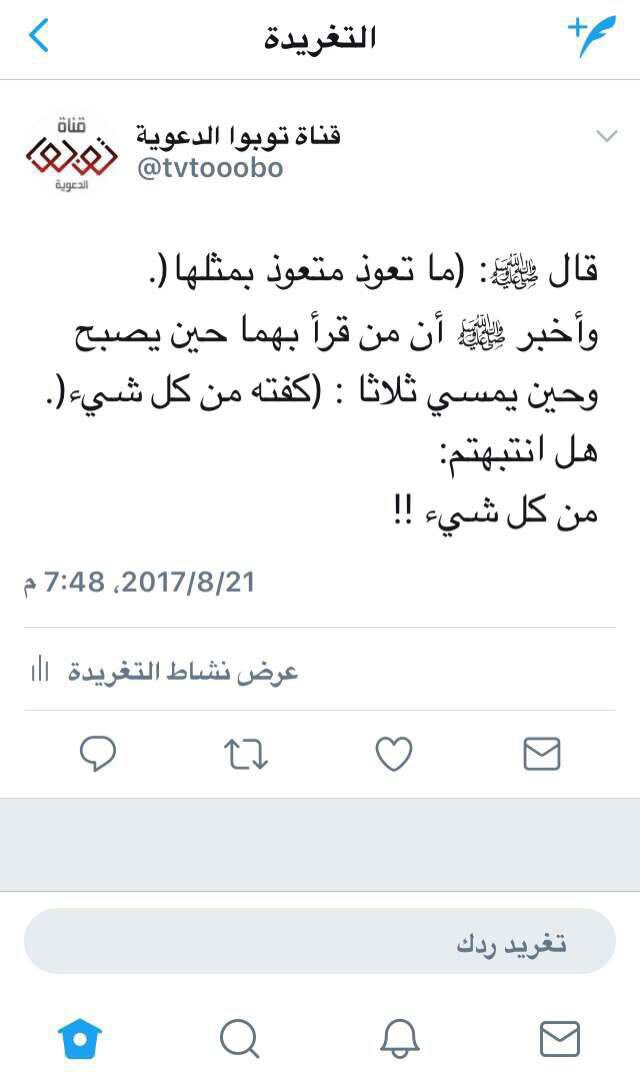Open the Messages tab

click(x=559, y=1038)
